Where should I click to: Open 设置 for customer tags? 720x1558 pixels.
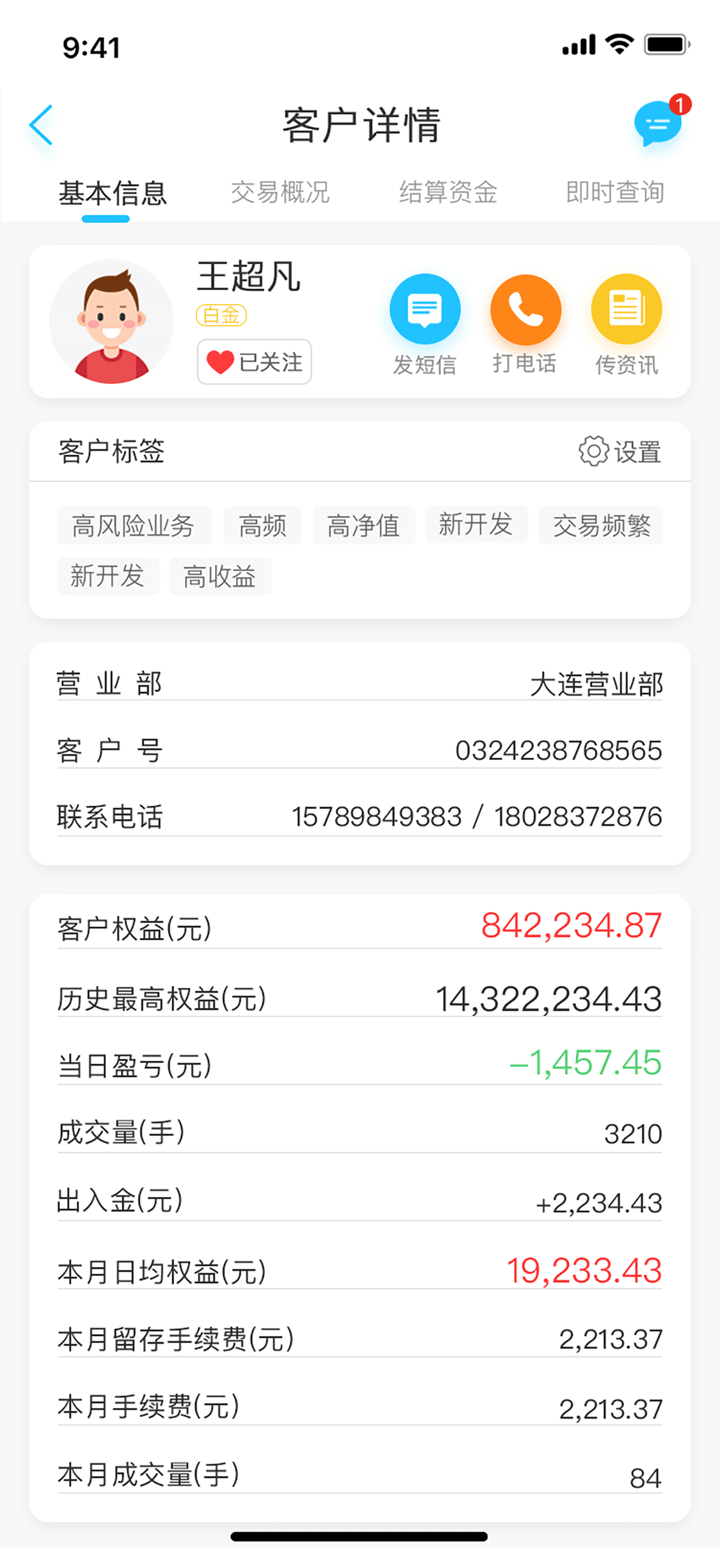point(620,452)
